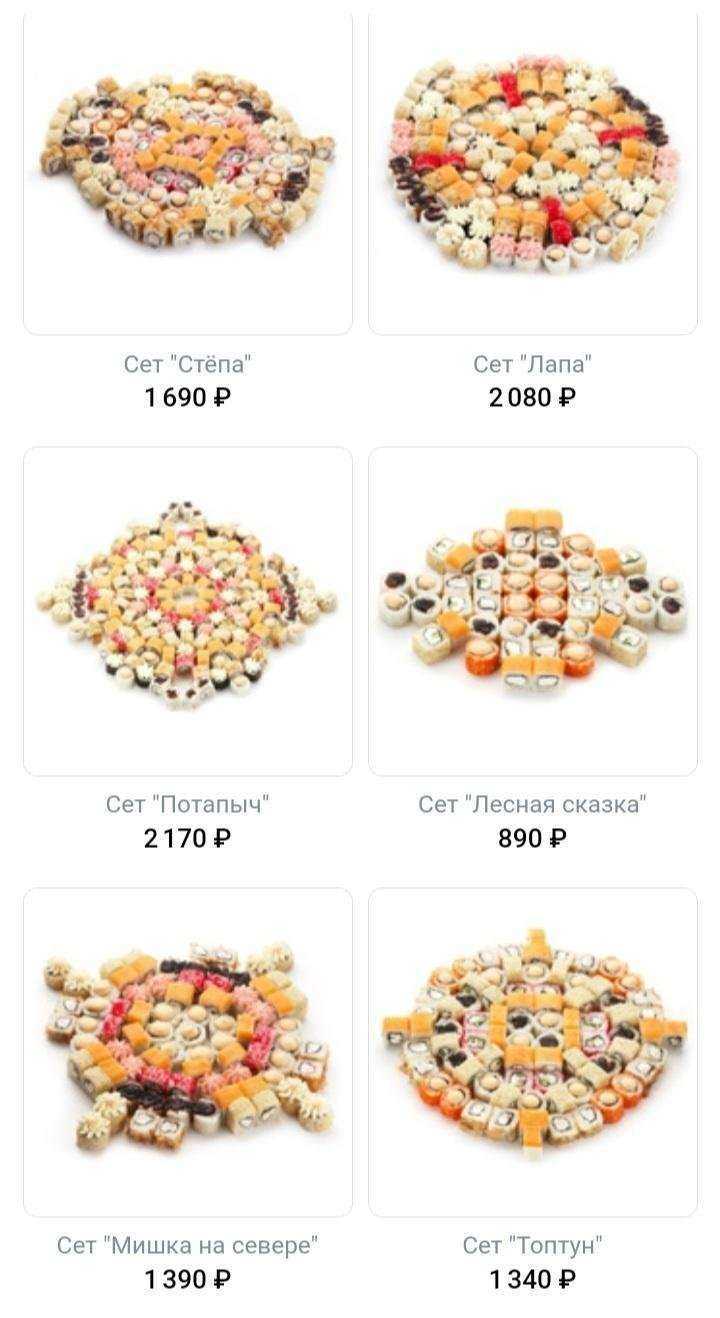Open Сет "Лесная сказка" details
Image resolution: width=720 pixels, height=1318 pixels.
(x=533, y=610)
